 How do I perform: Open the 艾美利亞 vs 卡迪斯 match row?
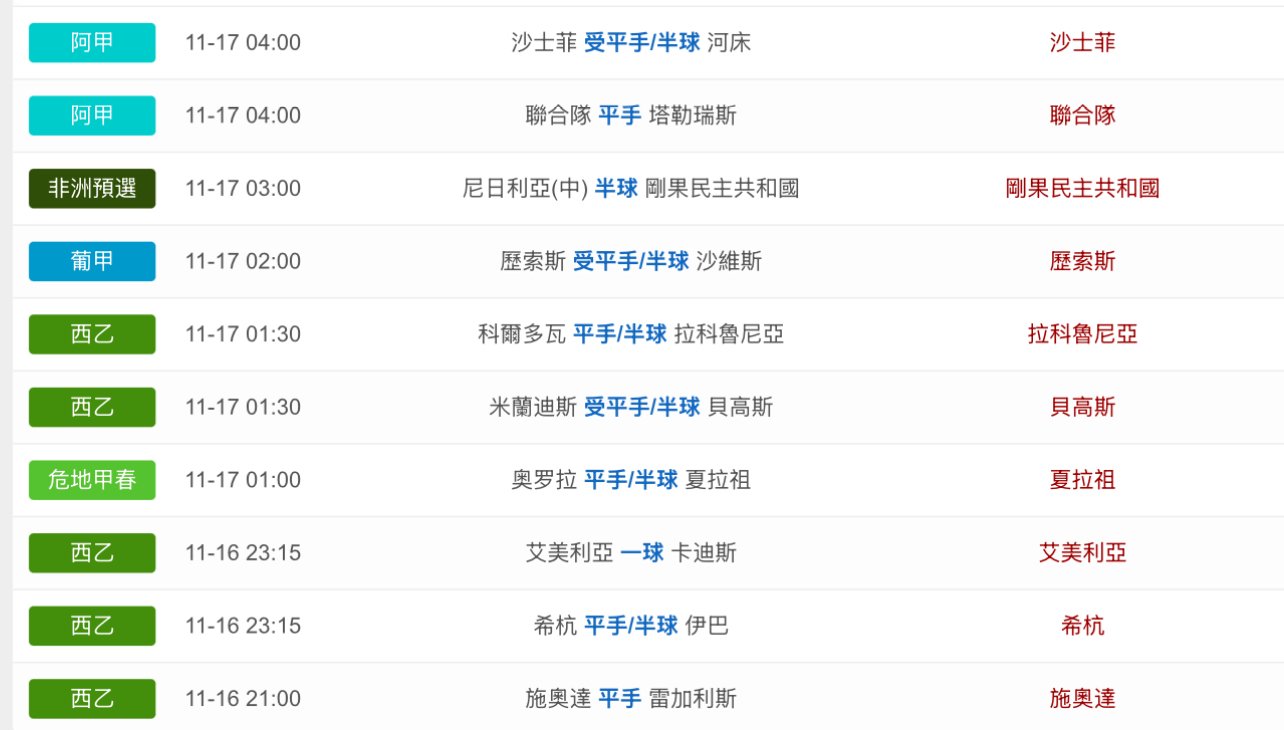(x=631, y=553)
